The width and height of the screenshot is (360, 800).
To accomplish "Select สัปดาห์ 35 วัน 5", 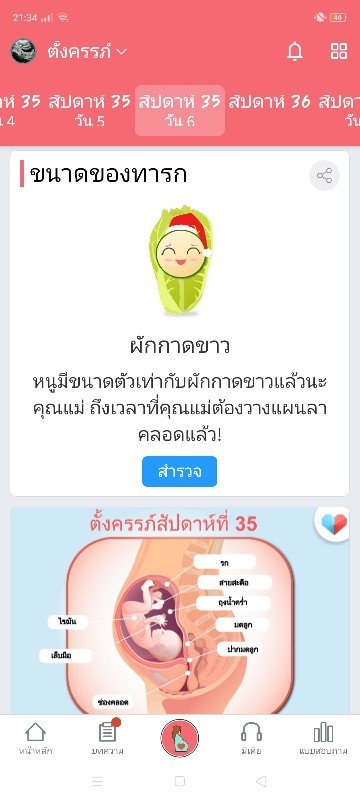I will click(x=90, y=111).
